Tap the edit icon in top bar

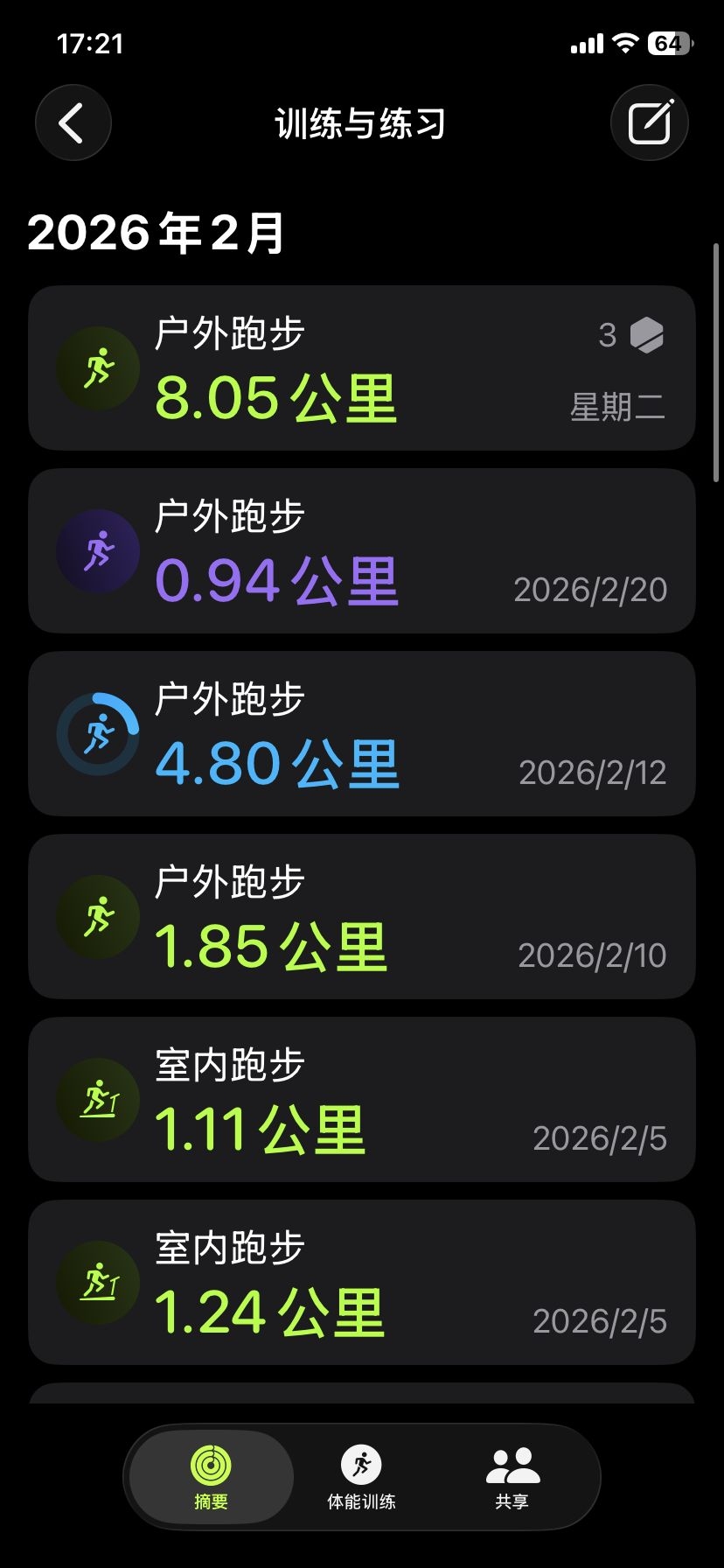pos(649,122)
